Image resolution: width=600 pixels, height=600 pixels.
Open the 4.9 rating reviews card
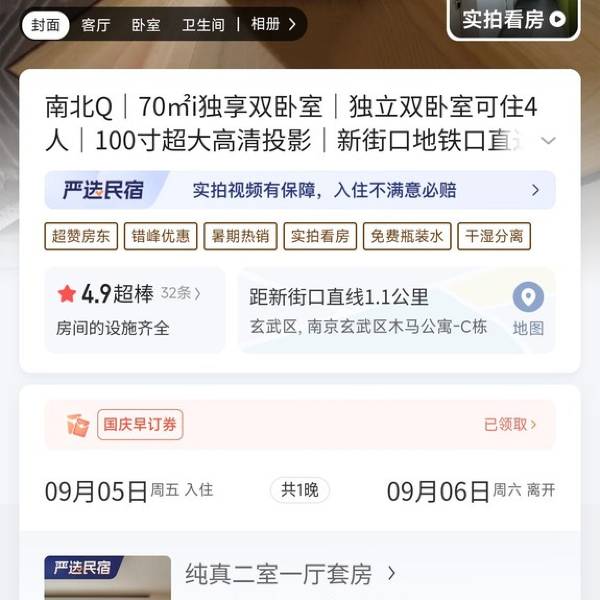tap(134, 309)
